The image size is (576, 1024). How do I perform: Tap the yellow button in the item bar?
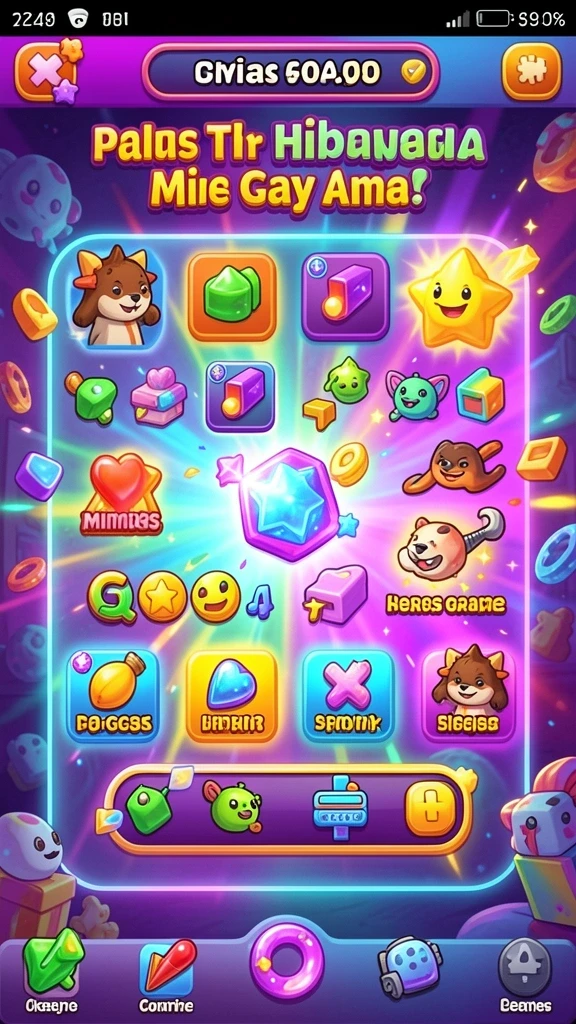point(430,810)
